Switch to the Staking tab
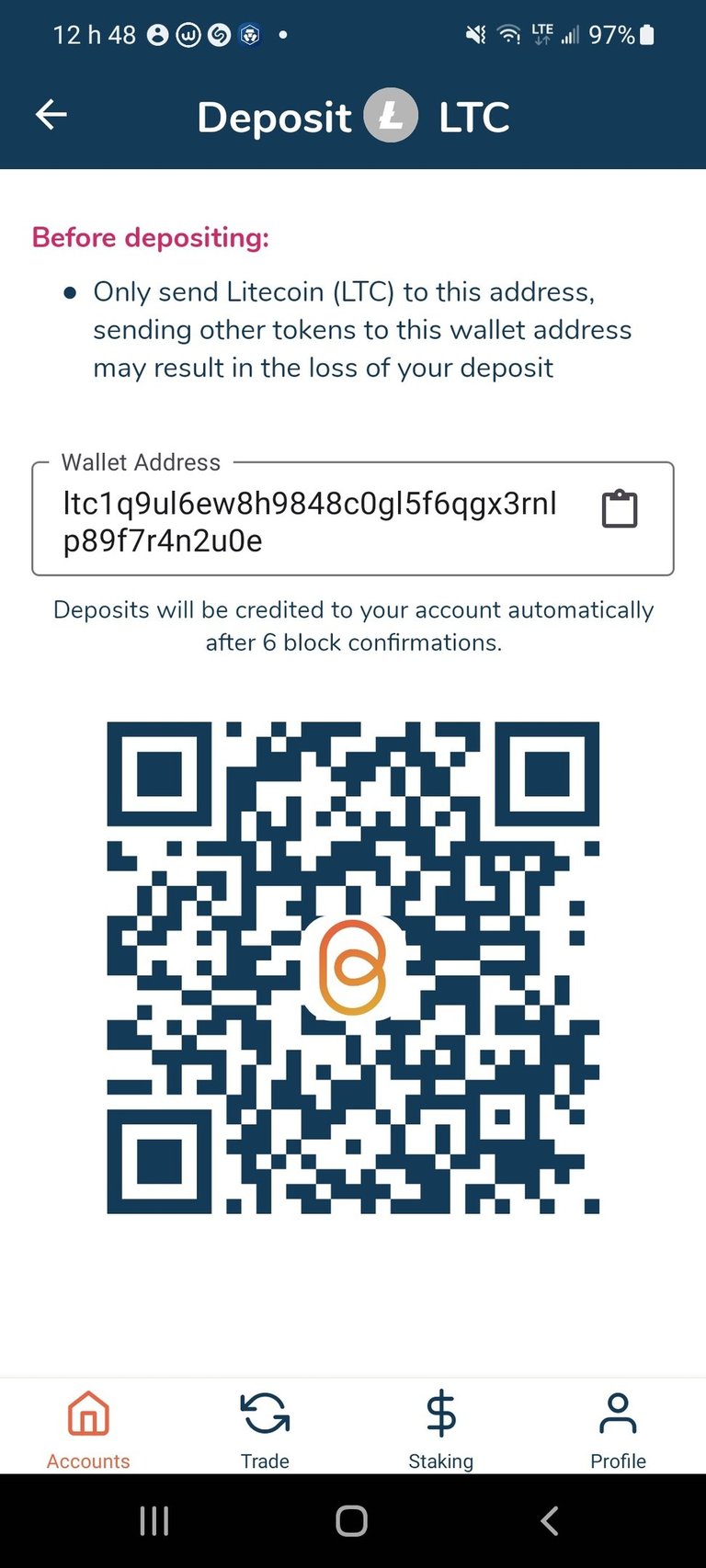 pyautogui.click(x=441, y=1428)
